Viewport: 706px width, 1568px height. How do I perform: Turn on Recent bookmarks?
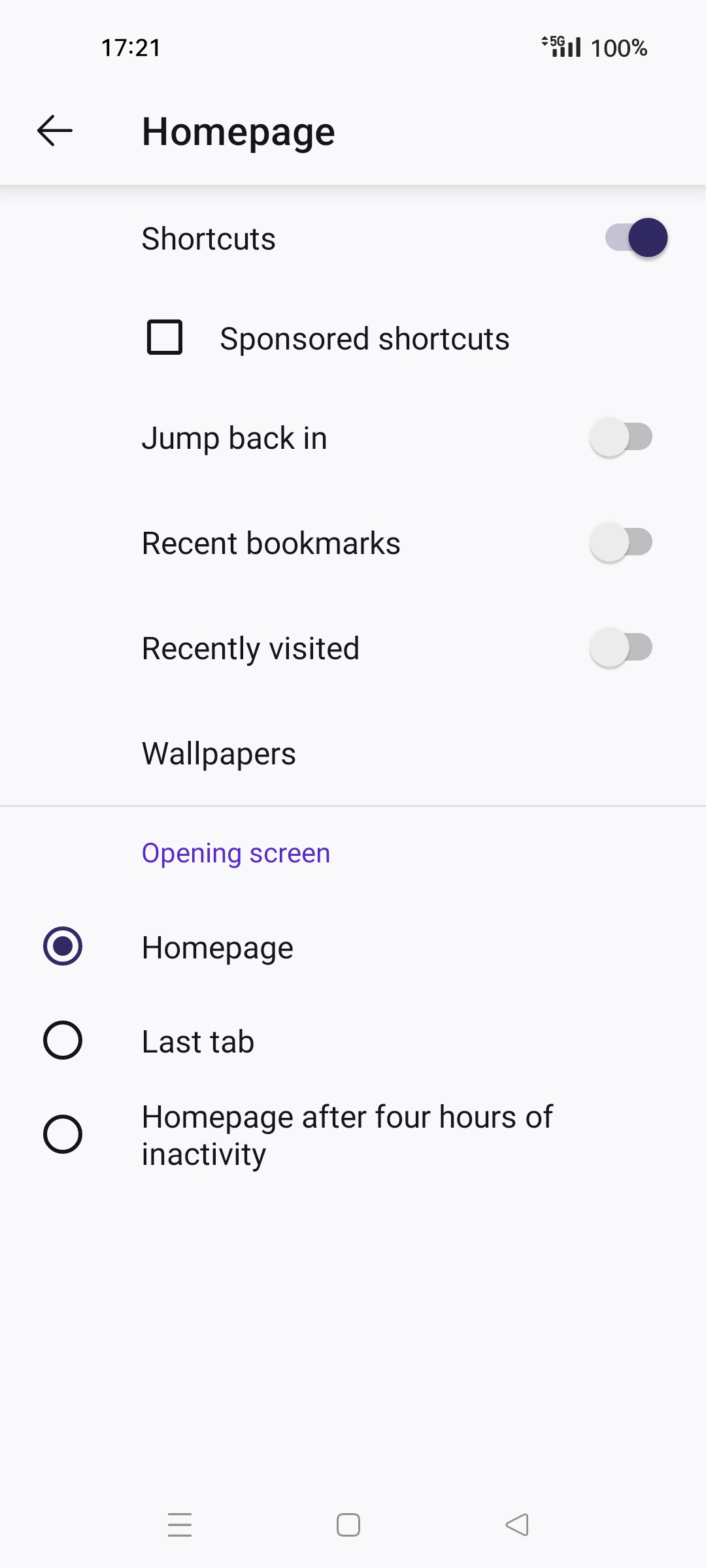click(621, 542)
